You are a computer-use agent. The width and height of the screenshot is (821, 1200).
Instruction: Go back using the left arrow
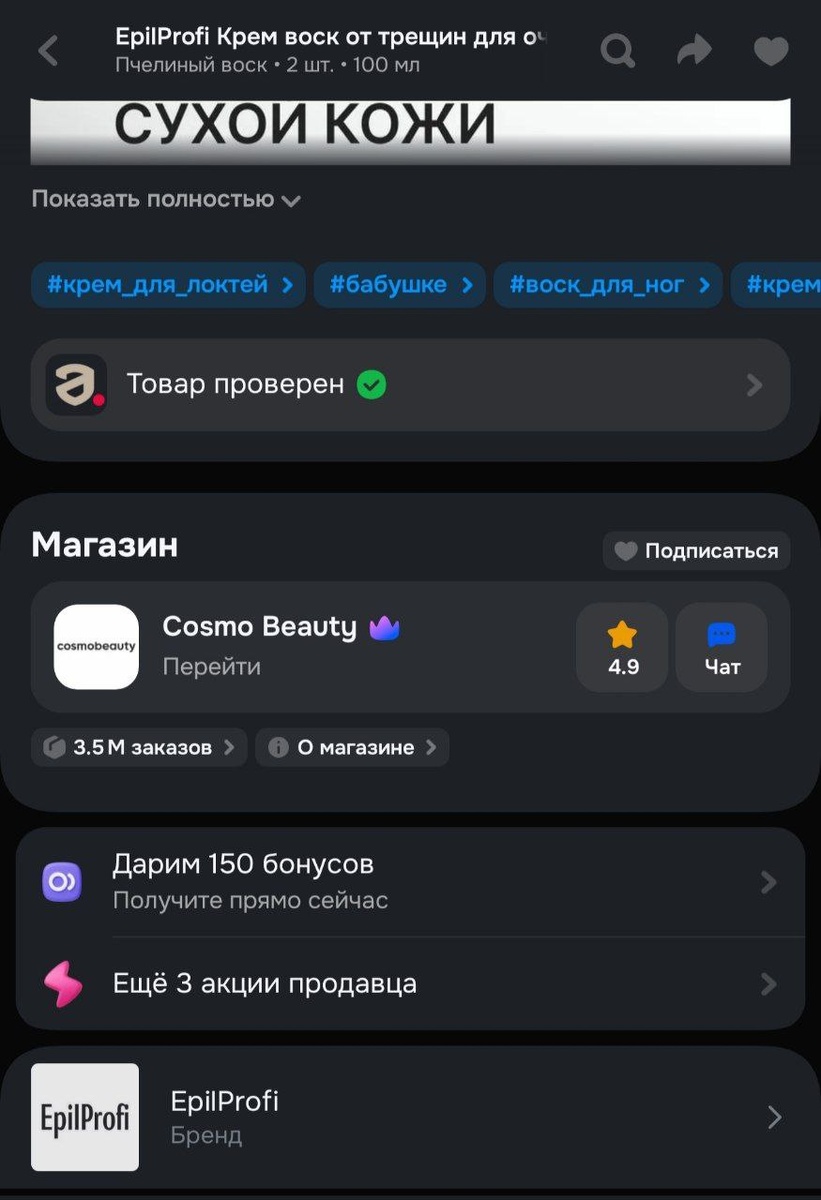pyautogui.click(x=48, y=50)
